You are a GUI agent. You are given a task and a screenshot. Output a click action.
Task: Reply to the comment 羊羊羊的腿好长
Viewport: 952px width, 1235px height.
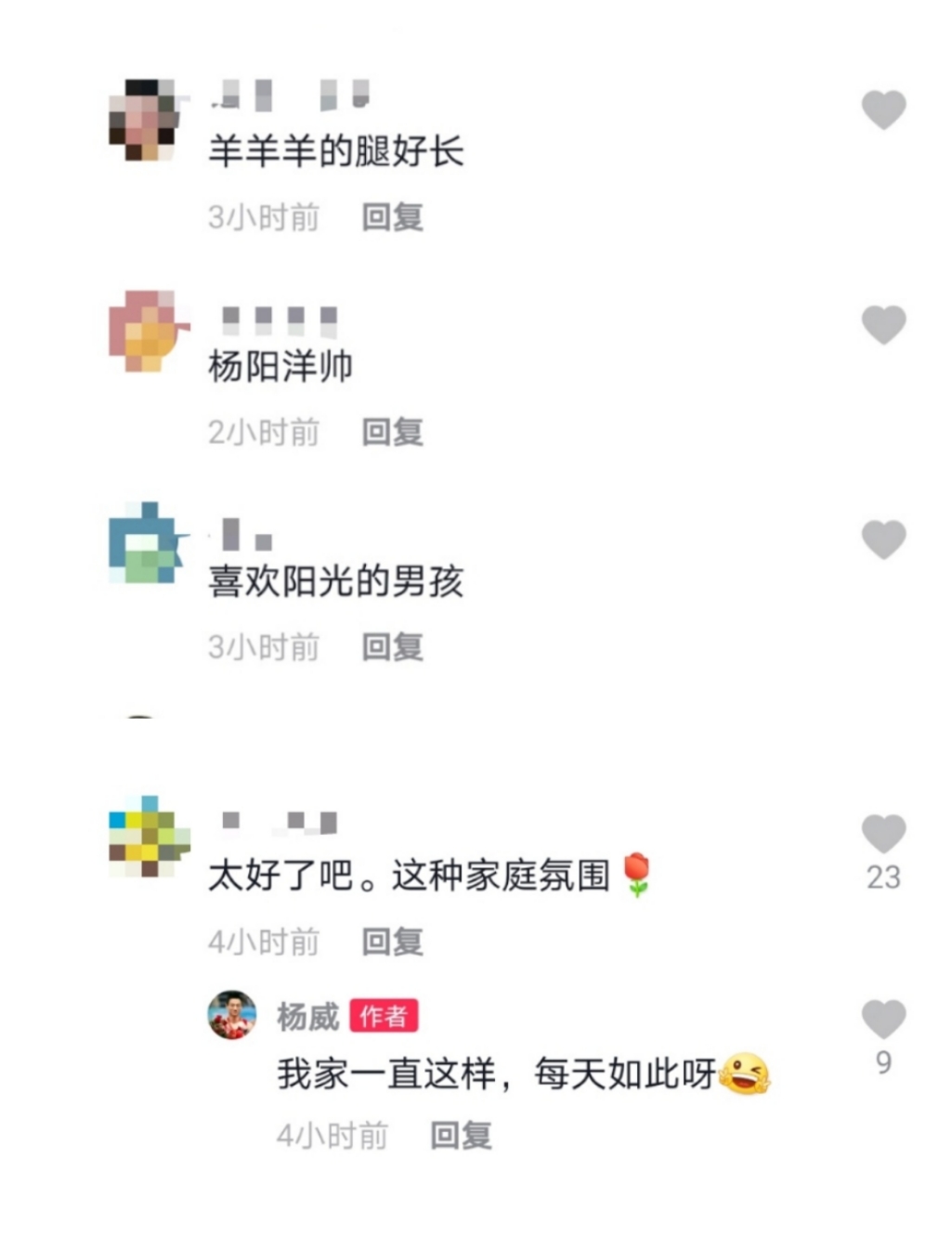point(392,217)
